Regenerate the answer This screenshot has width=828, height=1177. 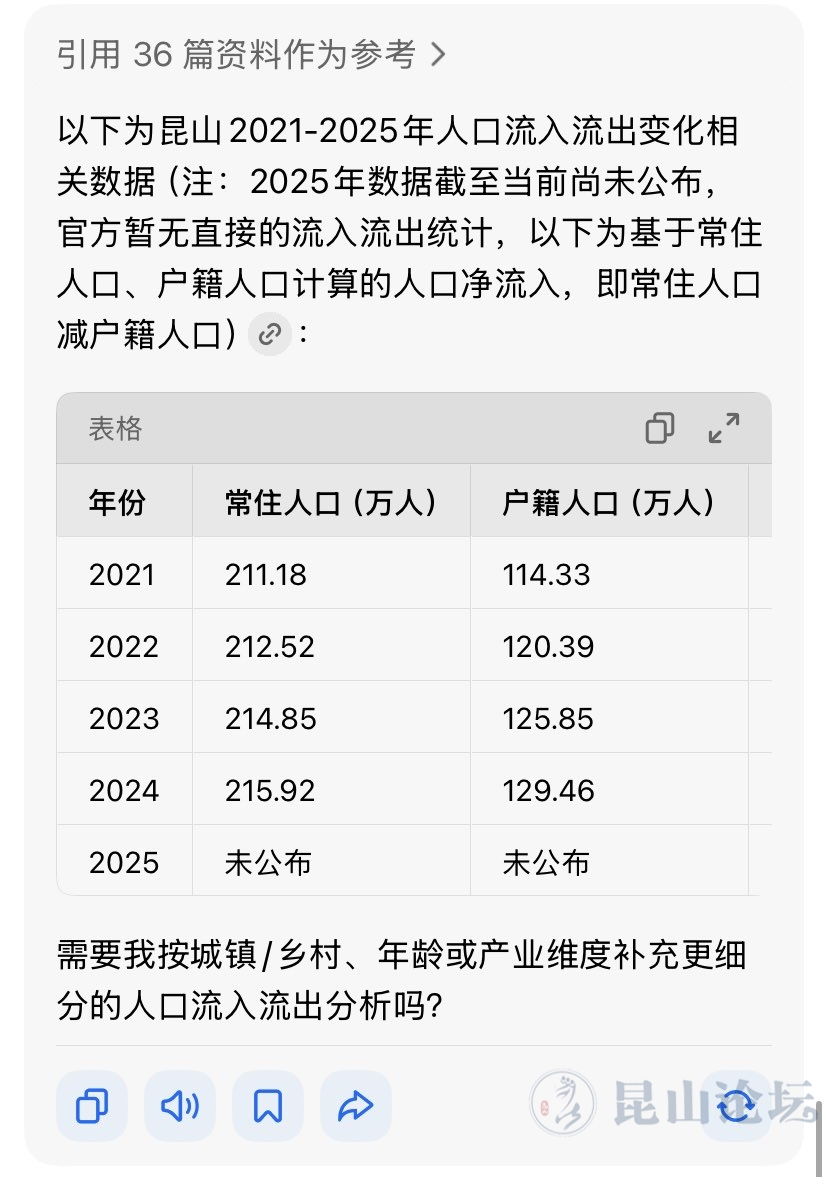[736, 1105]
